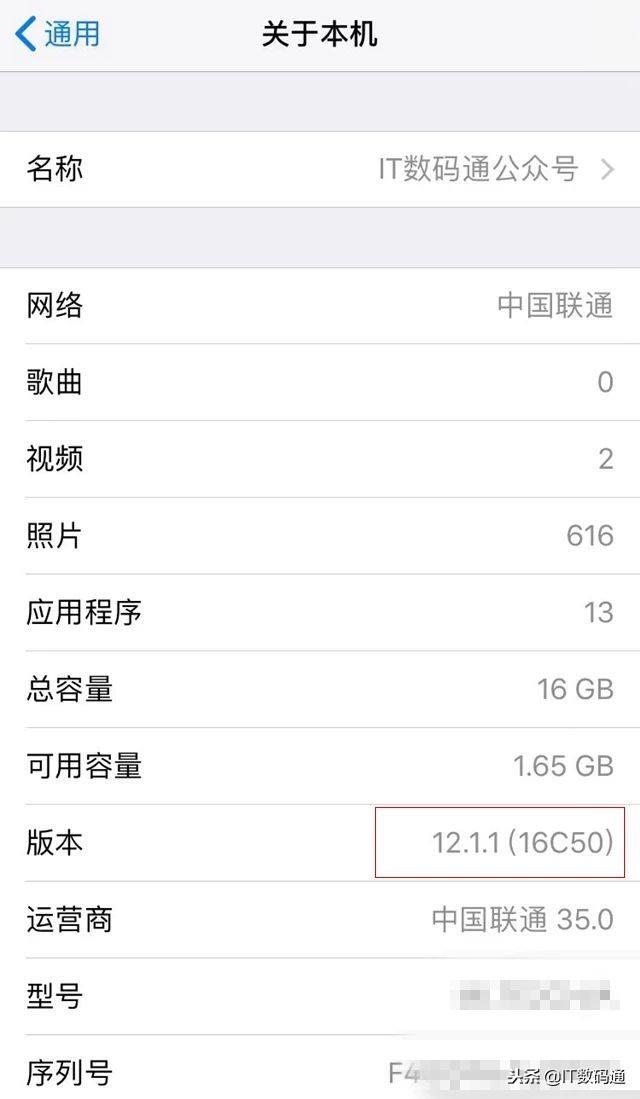Go back to 通用 settings
640x1099 pixels.
(x=58, y=34)
